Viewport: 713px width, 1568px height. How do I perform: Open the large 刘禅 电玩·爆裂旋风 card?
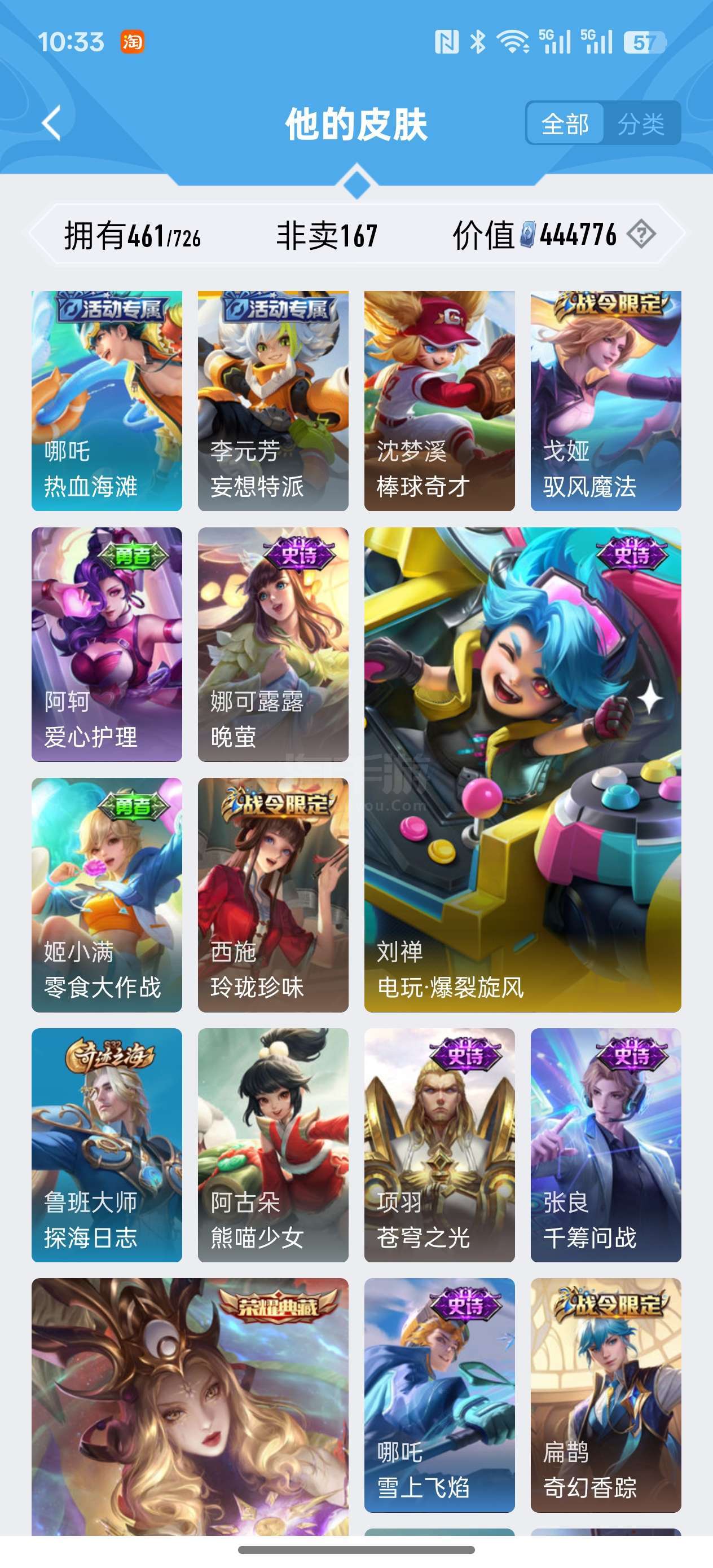522,769
